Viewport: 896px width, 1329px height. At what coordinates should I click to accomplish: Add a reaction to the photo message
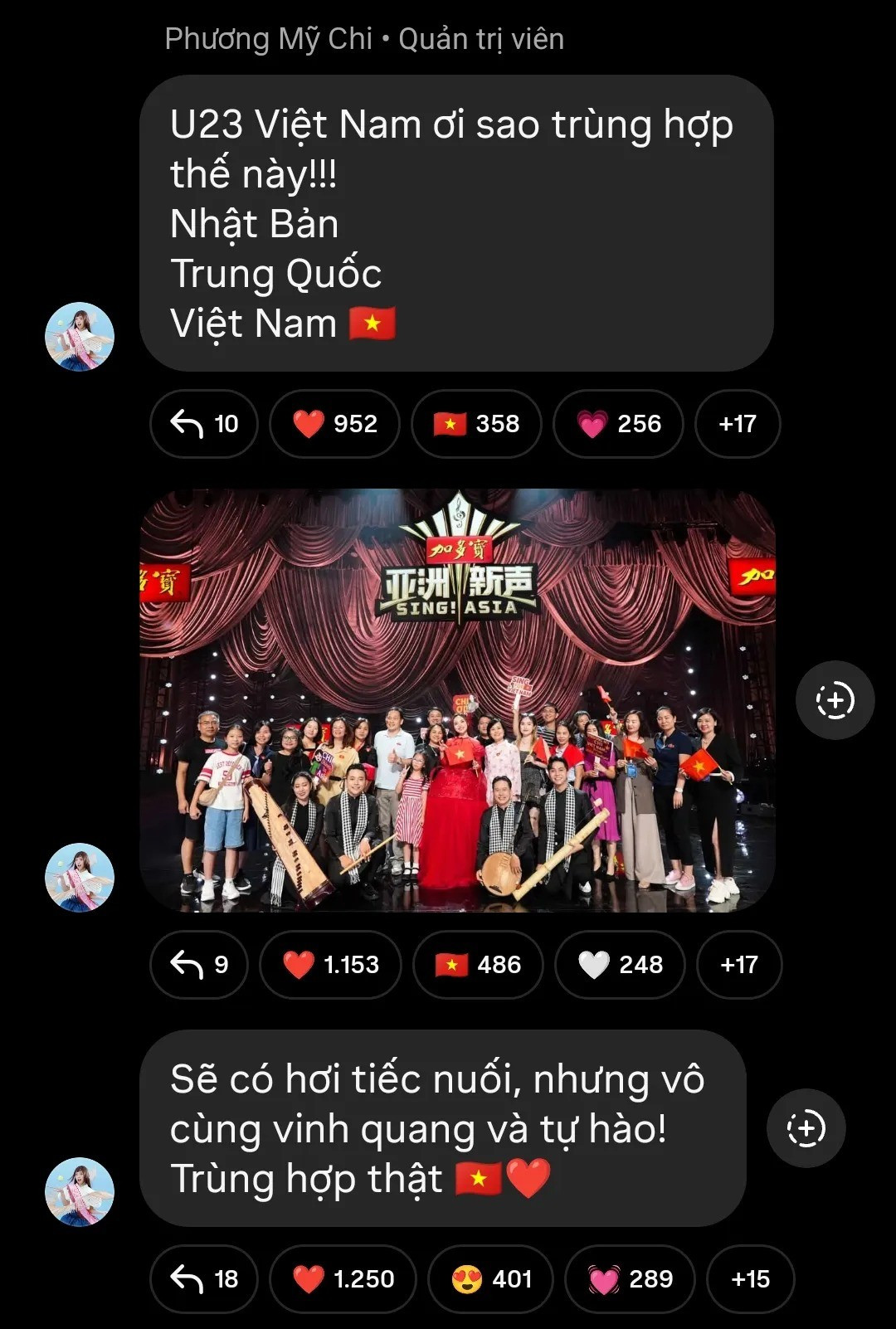pos(835,700)
